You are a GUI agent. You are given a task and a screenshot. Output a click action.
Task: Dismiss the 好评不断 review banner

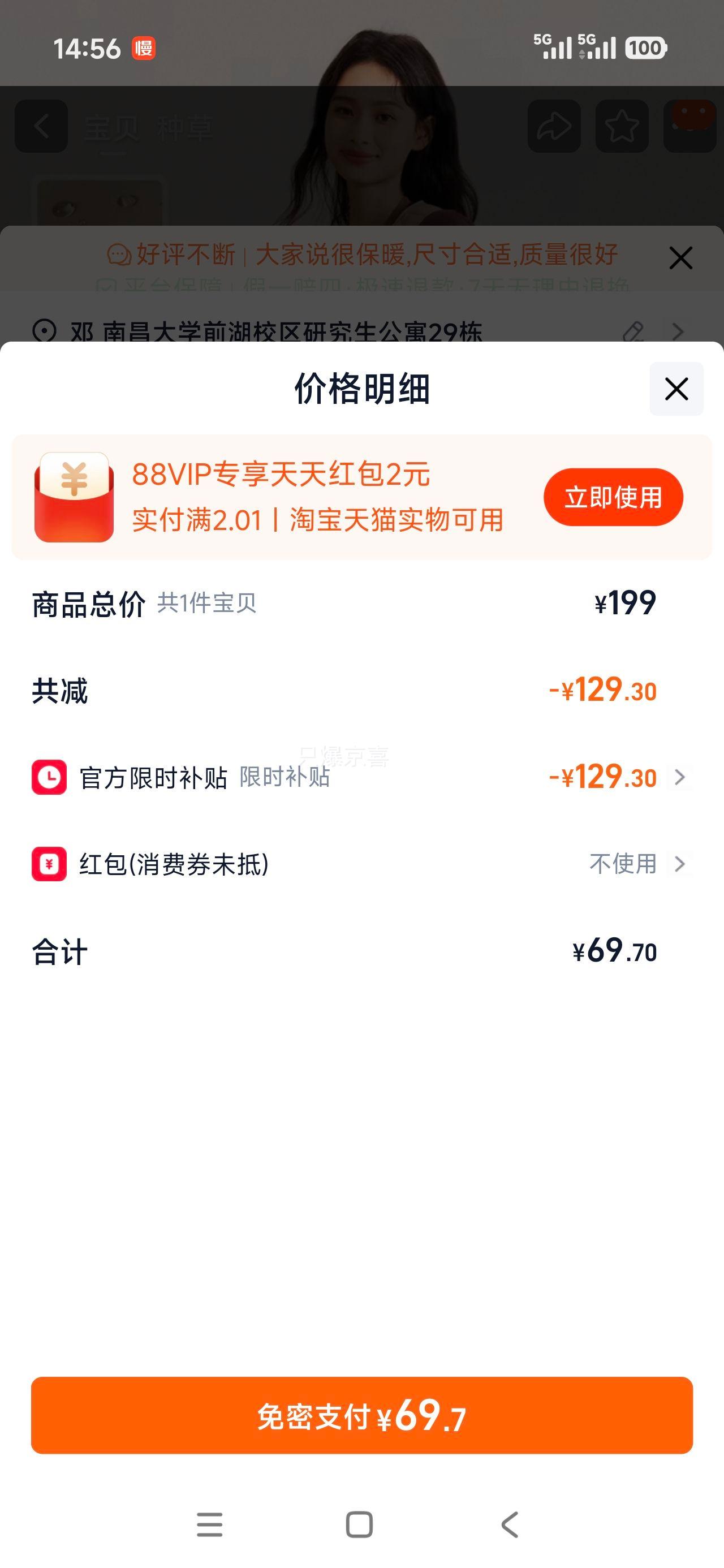point(680,258)
